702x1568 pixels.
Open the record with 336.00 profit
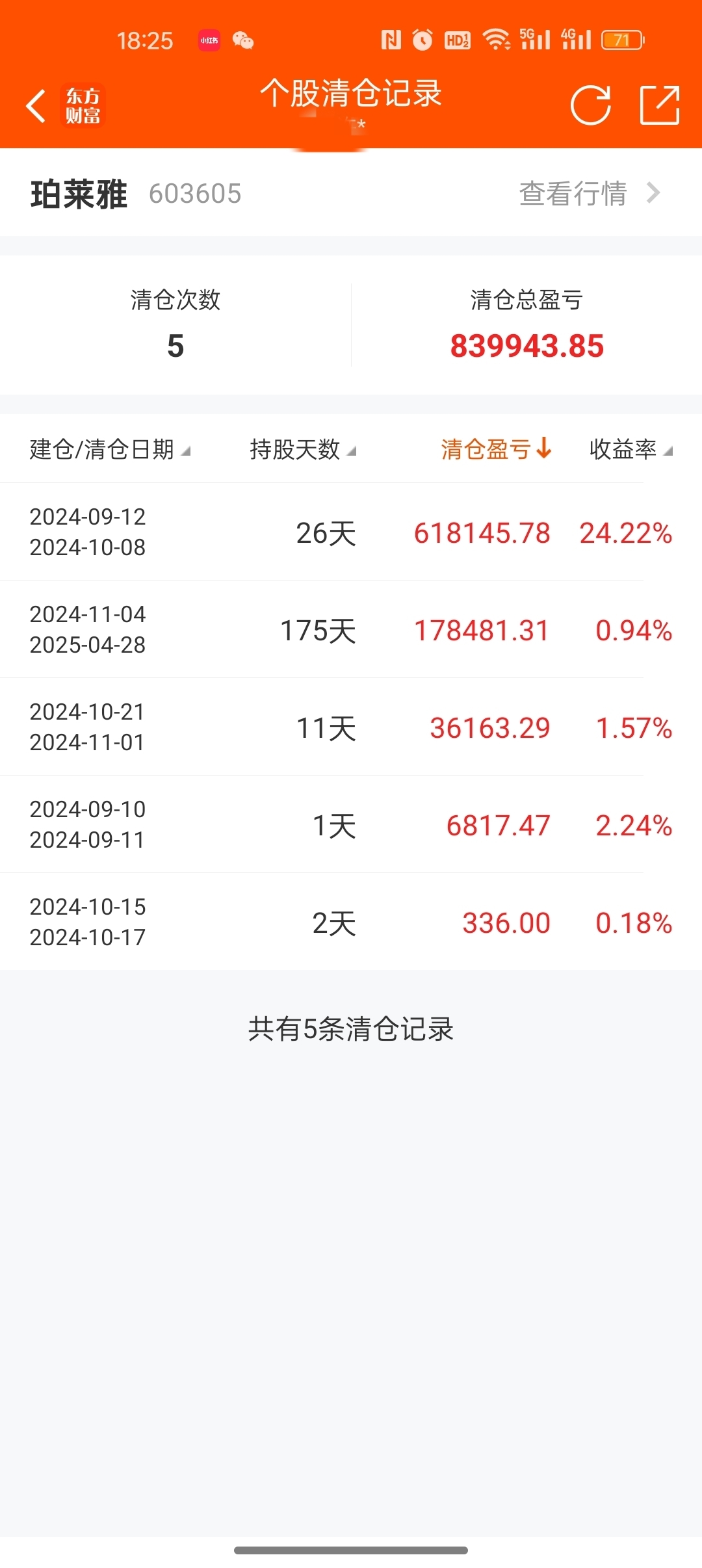pos(351,922)
